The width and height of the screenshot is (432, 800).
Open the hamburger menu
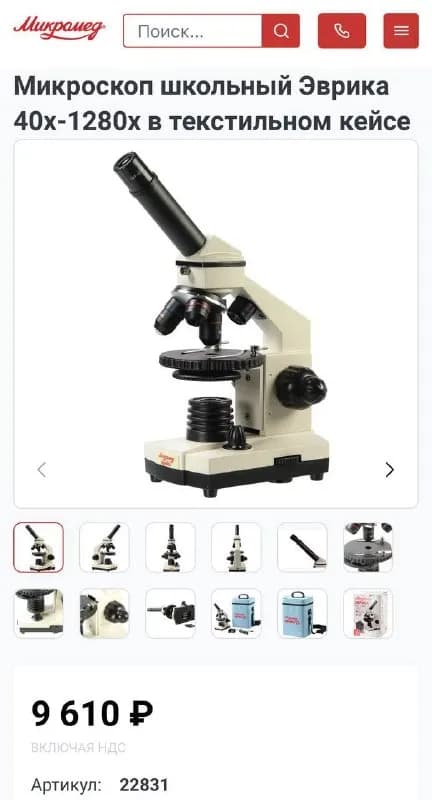[x=401, y=31]
